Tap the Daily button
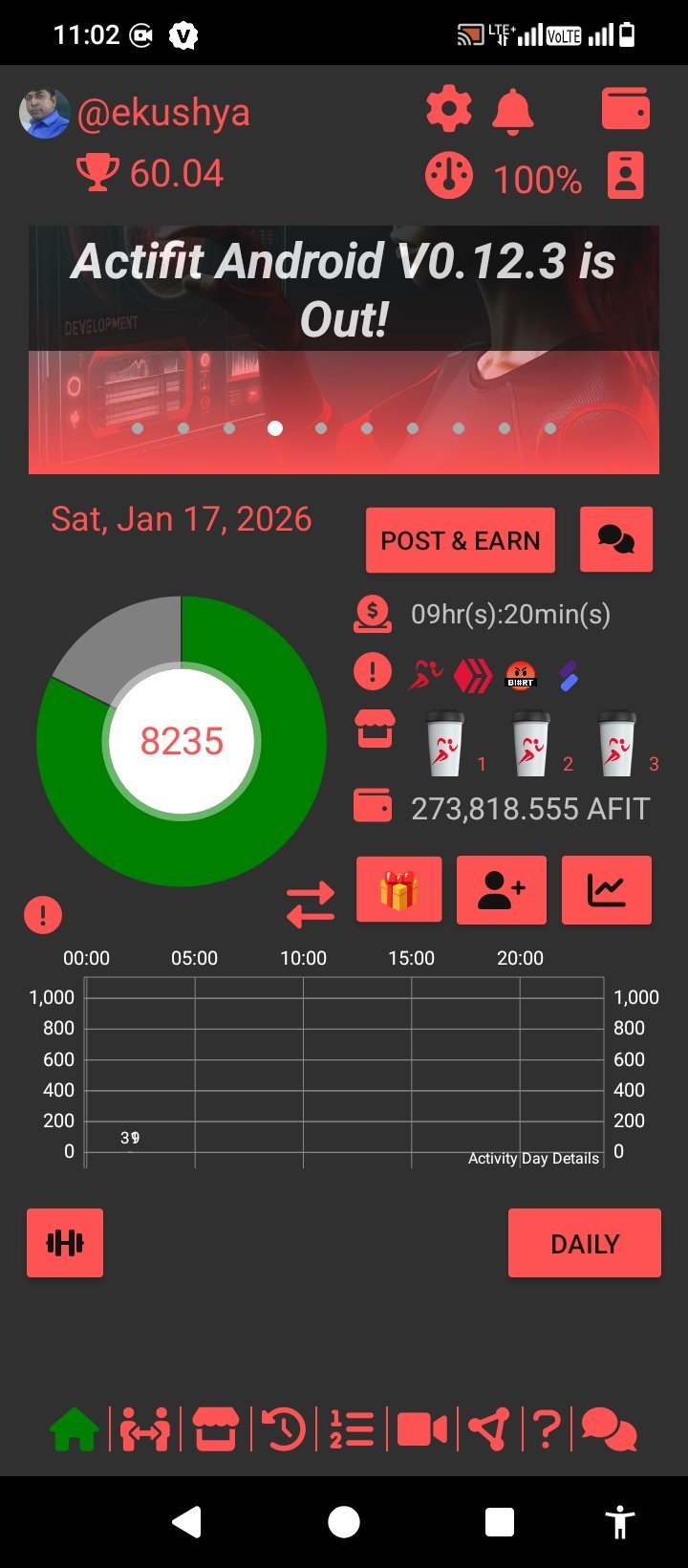This screenshot has height=1568, width=688. pyautogui.click(x=585, y=1243)
